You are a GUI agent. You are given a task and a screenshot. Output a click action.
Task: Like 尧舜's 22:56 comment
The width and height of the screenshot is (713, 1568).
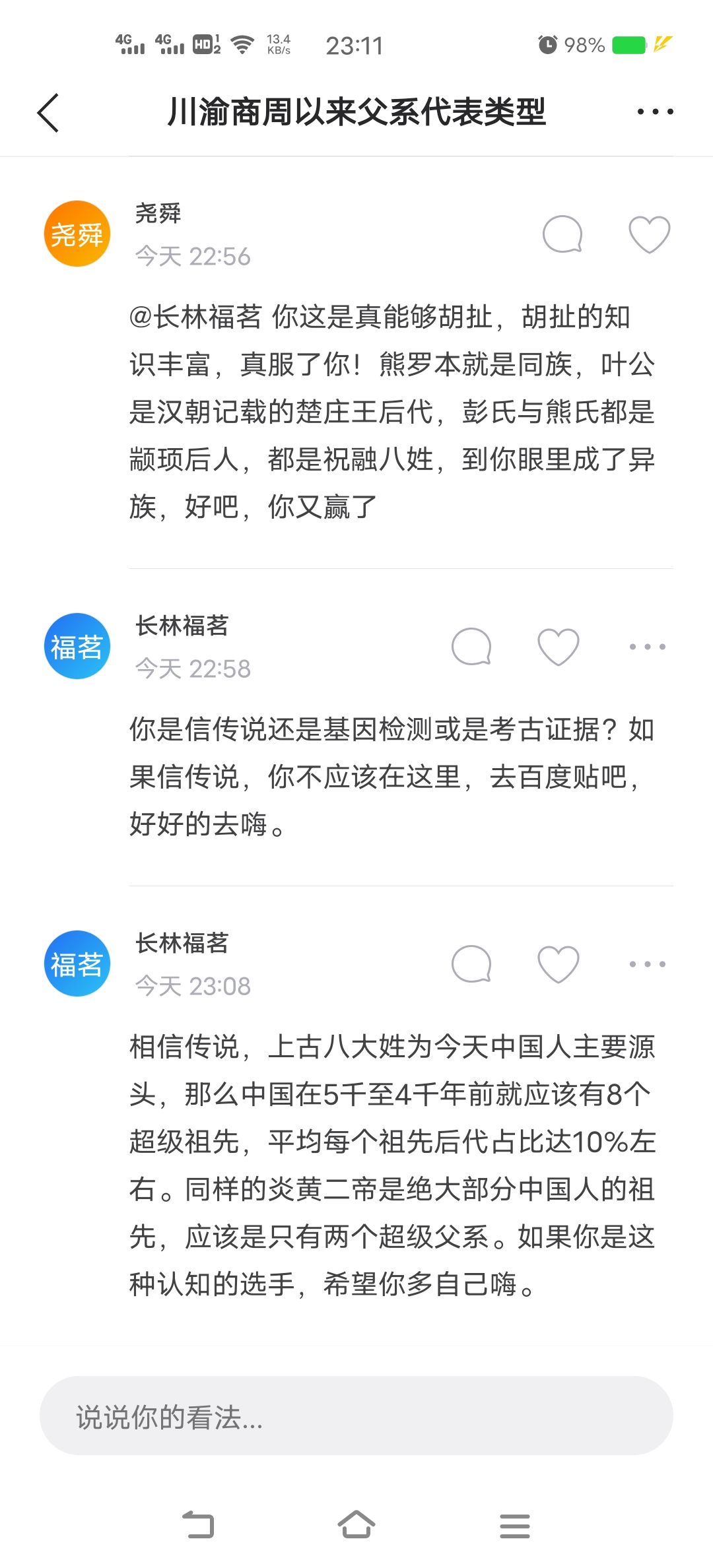coord(649,234)
